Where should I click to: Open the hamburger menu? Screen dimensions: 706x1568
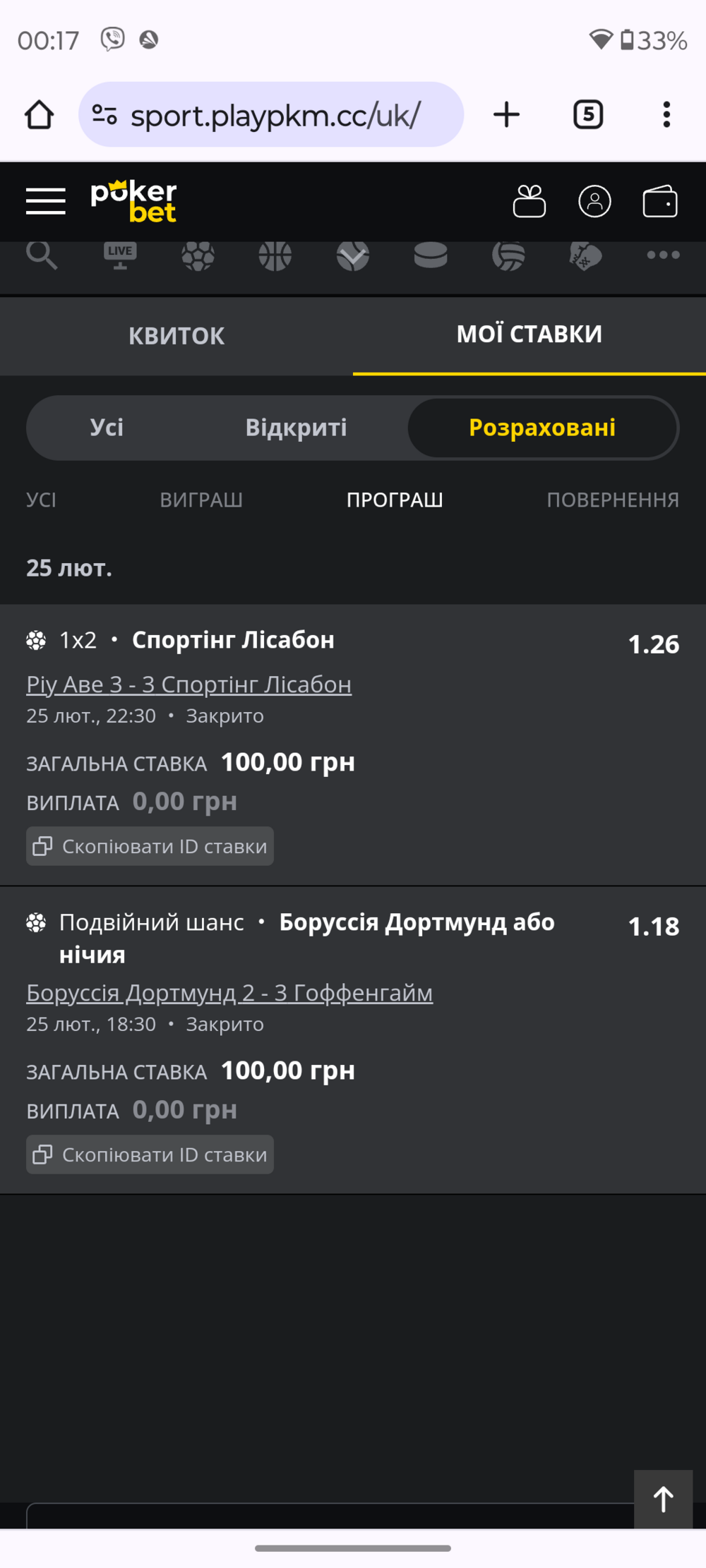click(46, 201)
